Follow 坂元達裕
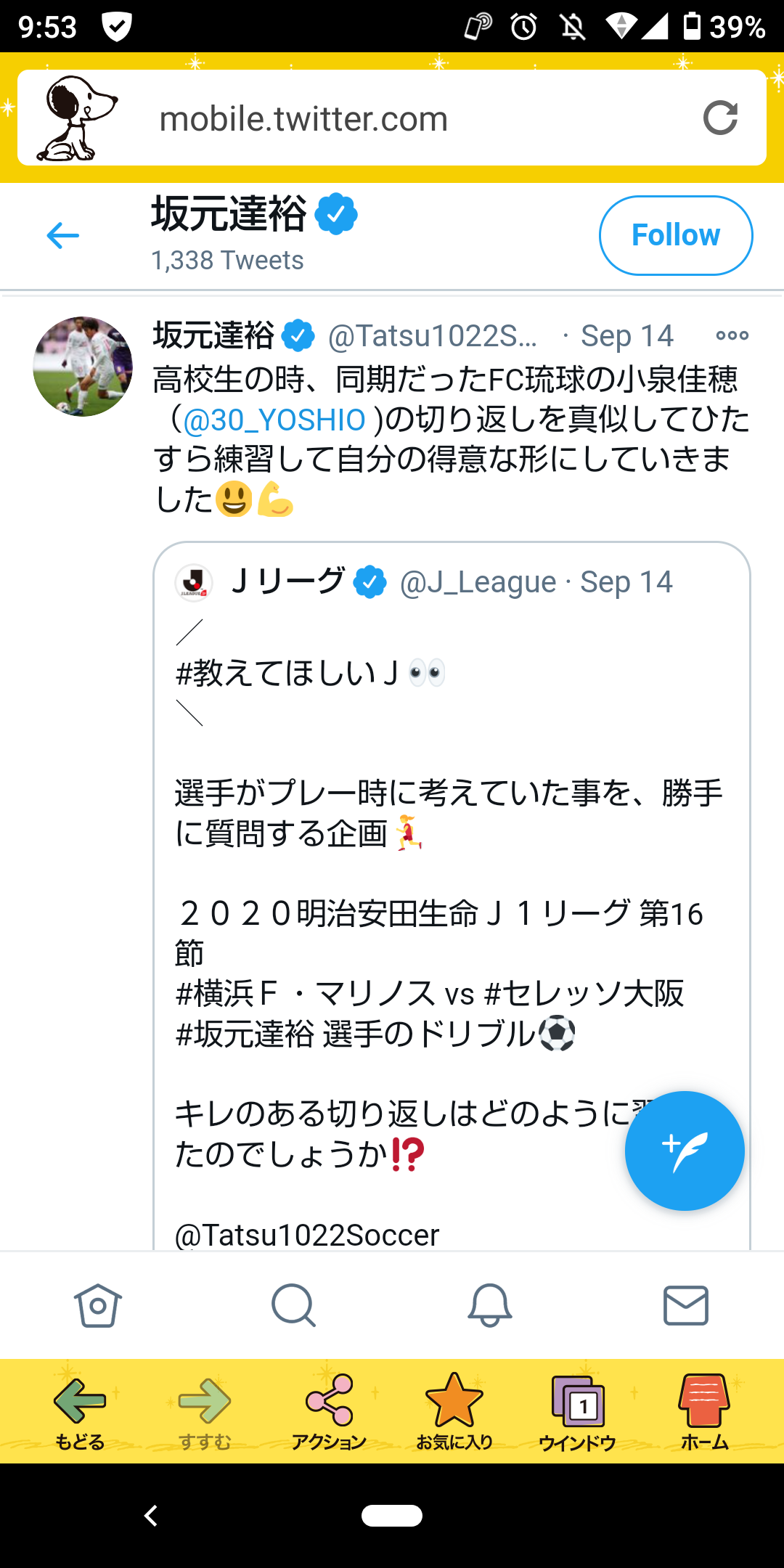The height and width of the screenshot is (1568, 784). click(x=675, y=235)
